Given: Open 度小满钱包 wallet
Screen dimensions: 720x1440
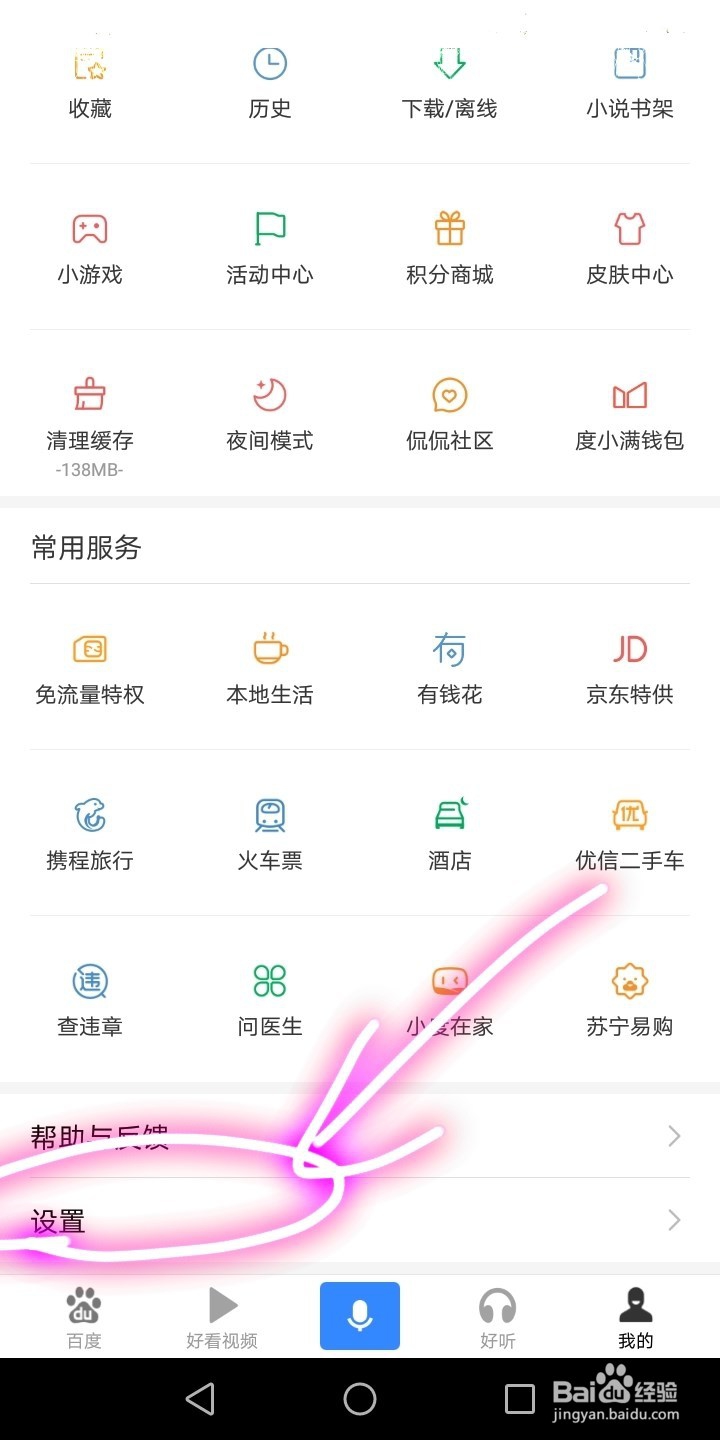Looking at the screenshot, I should pyautogui.click(x=628, y=412).
